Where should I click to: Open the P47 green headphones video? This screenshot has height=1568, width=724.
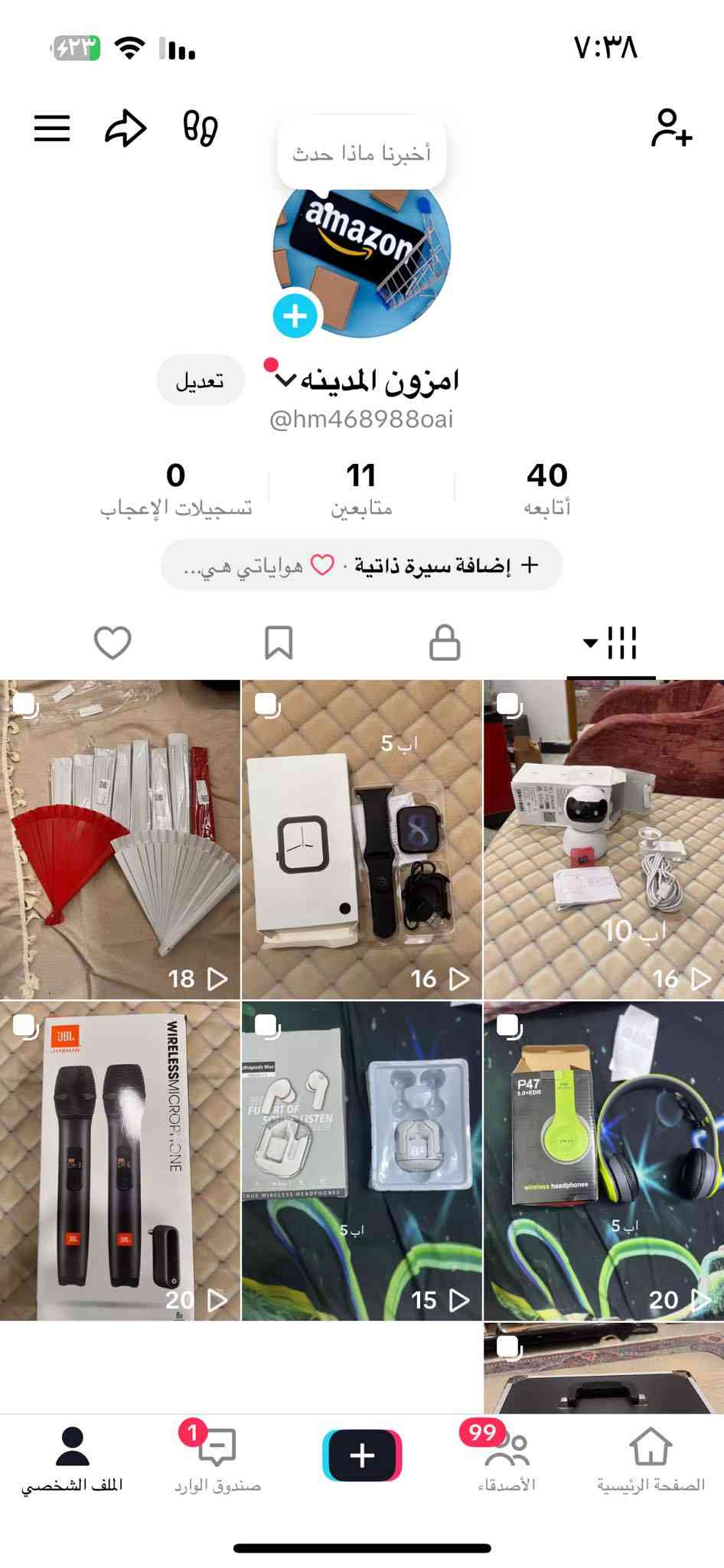[604, 1161]
